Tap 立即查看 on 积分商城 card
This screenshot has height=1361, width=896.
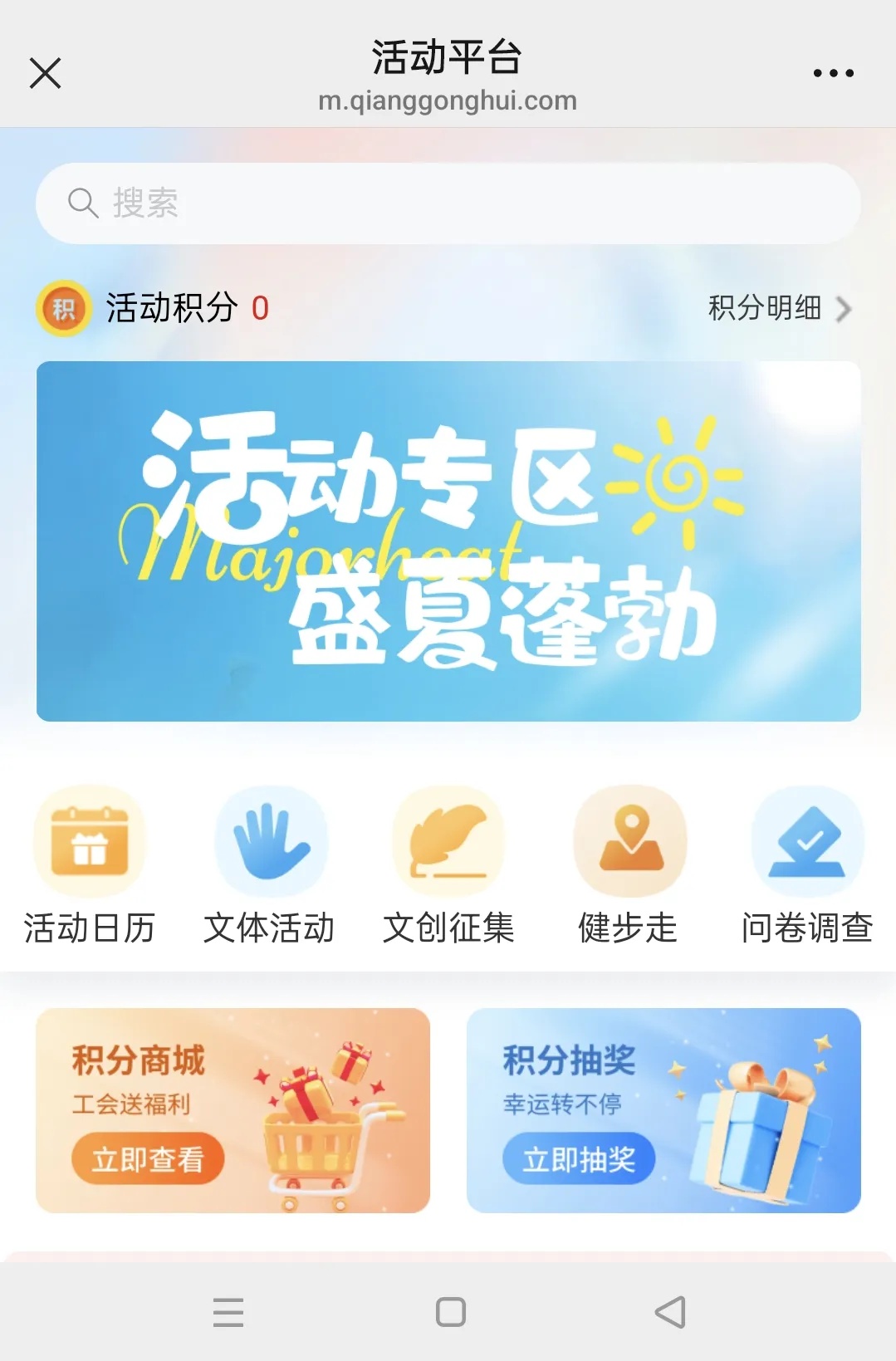[x=148, y=1158]
